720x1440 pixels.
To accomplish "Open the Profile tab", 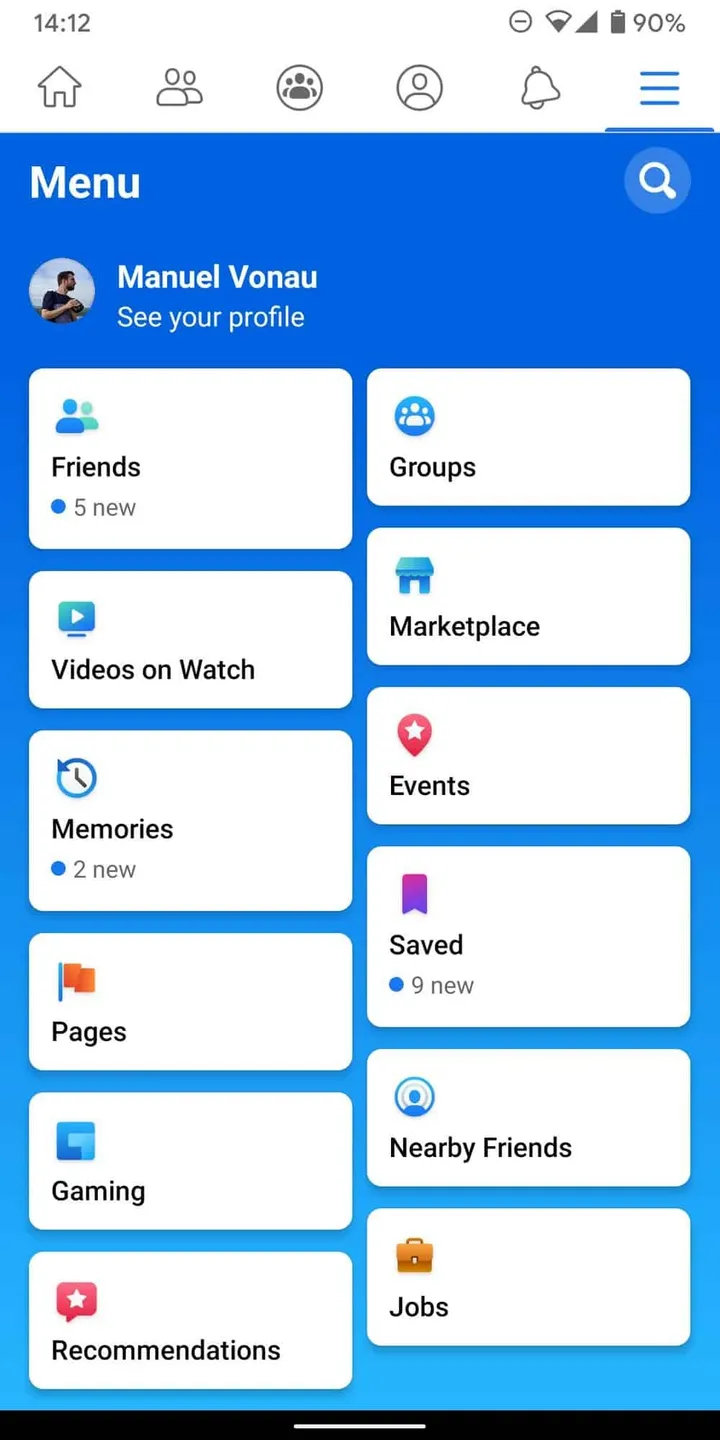I will click(x=420, y=88).
